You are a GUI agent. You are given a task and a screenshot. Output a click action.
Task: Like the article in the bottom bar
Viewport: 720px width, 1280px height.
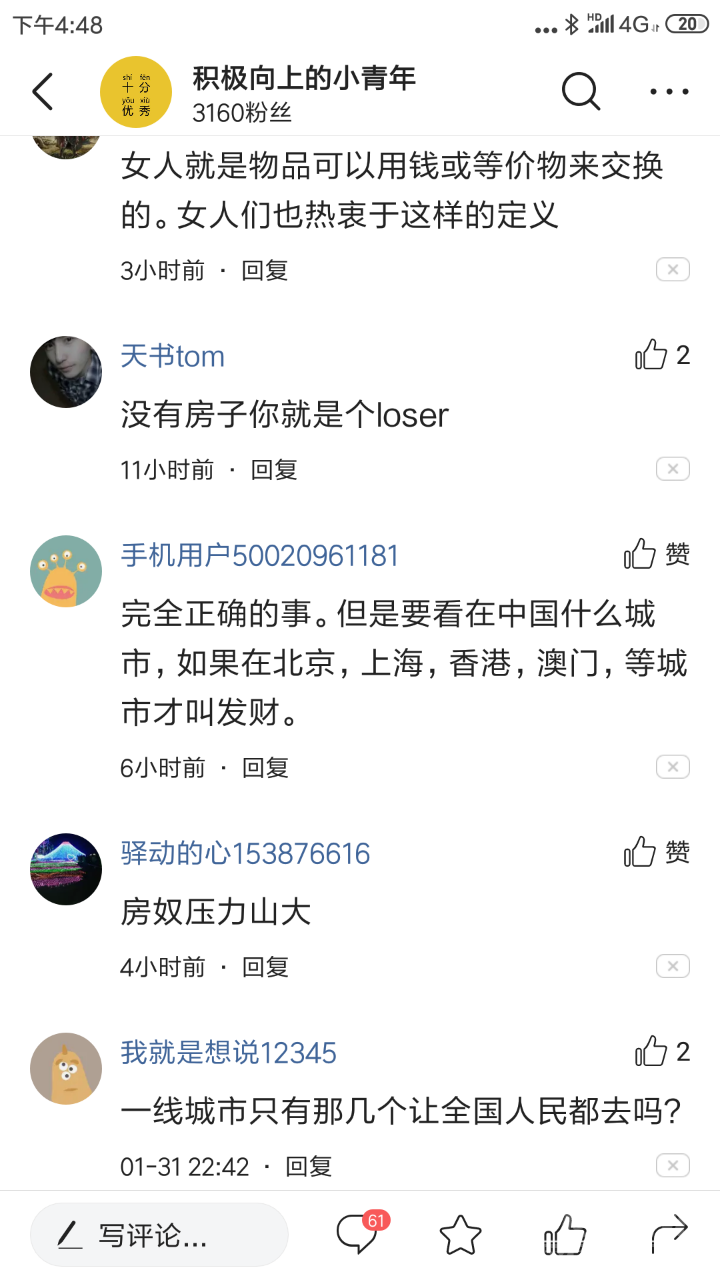click(564, 1235)
